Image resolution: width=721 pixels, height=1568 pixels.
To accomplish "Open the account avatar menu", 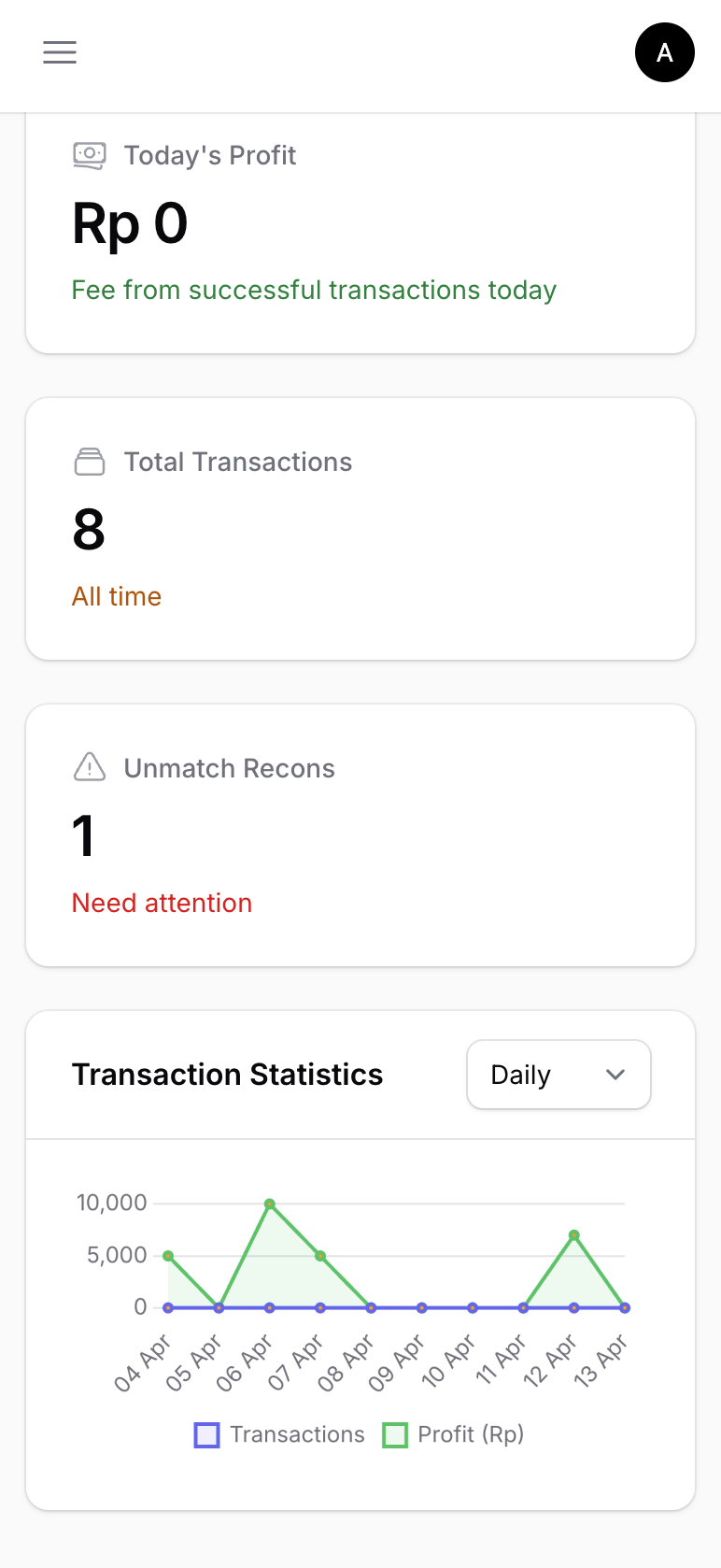I will (664, 52).
